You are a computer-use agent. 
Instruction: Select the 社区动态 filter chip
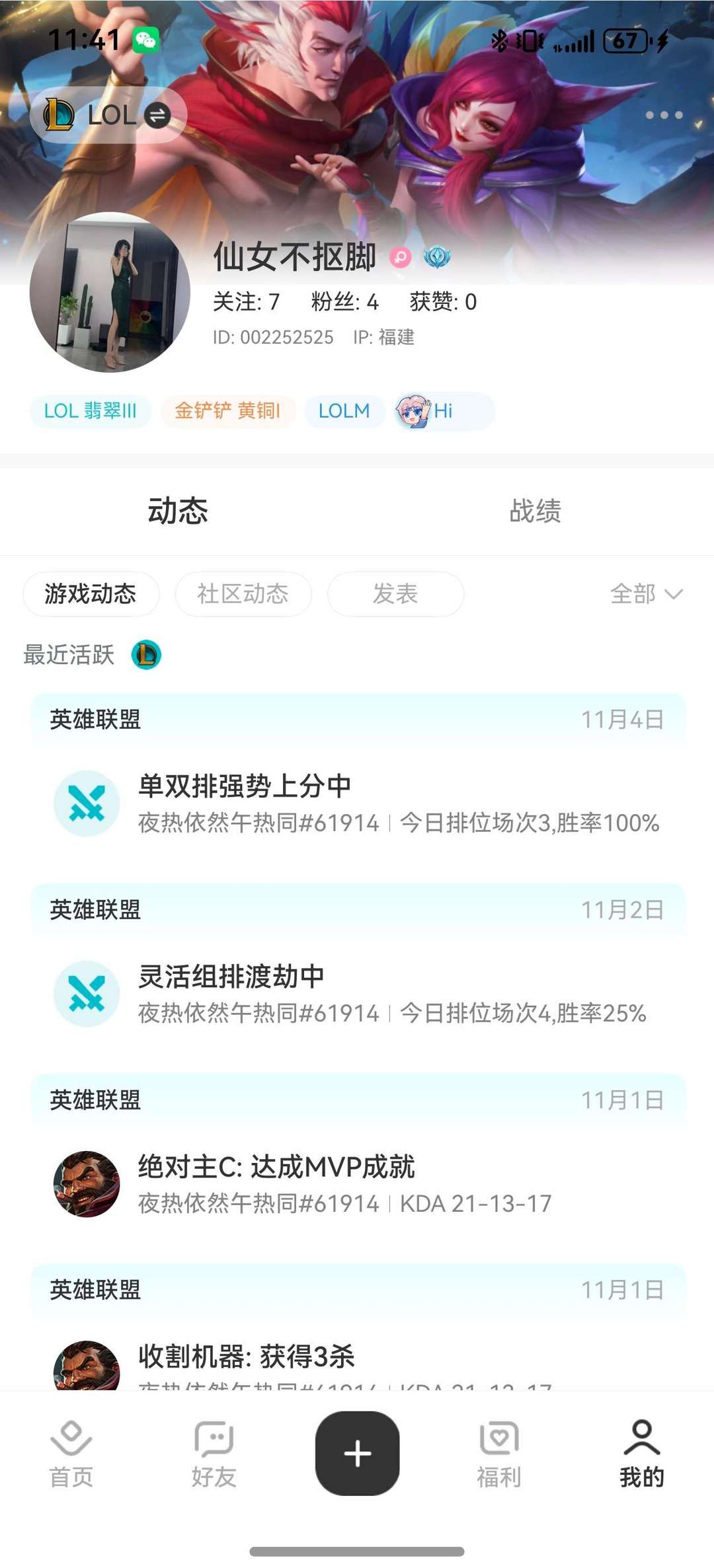(x=243, y=594)
